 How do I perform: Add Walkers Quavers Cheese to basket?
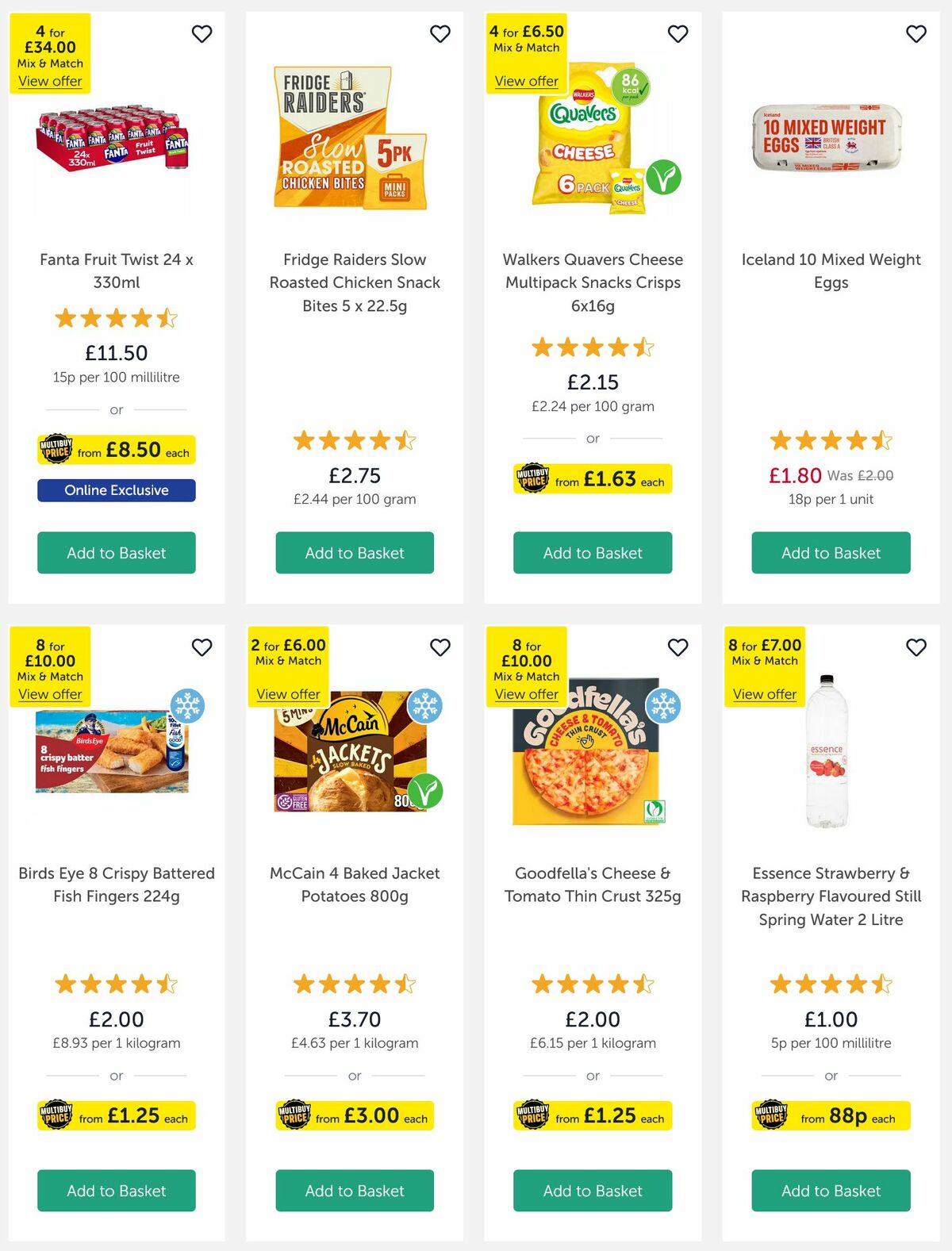593,552
